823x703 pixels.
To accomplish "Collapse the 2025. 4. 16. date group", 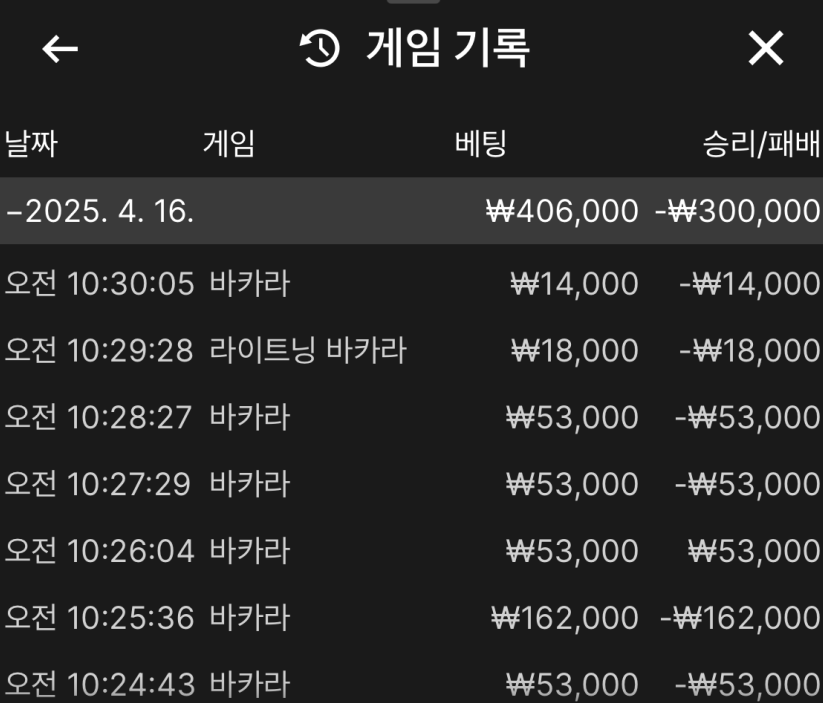I will click(100, 211).
